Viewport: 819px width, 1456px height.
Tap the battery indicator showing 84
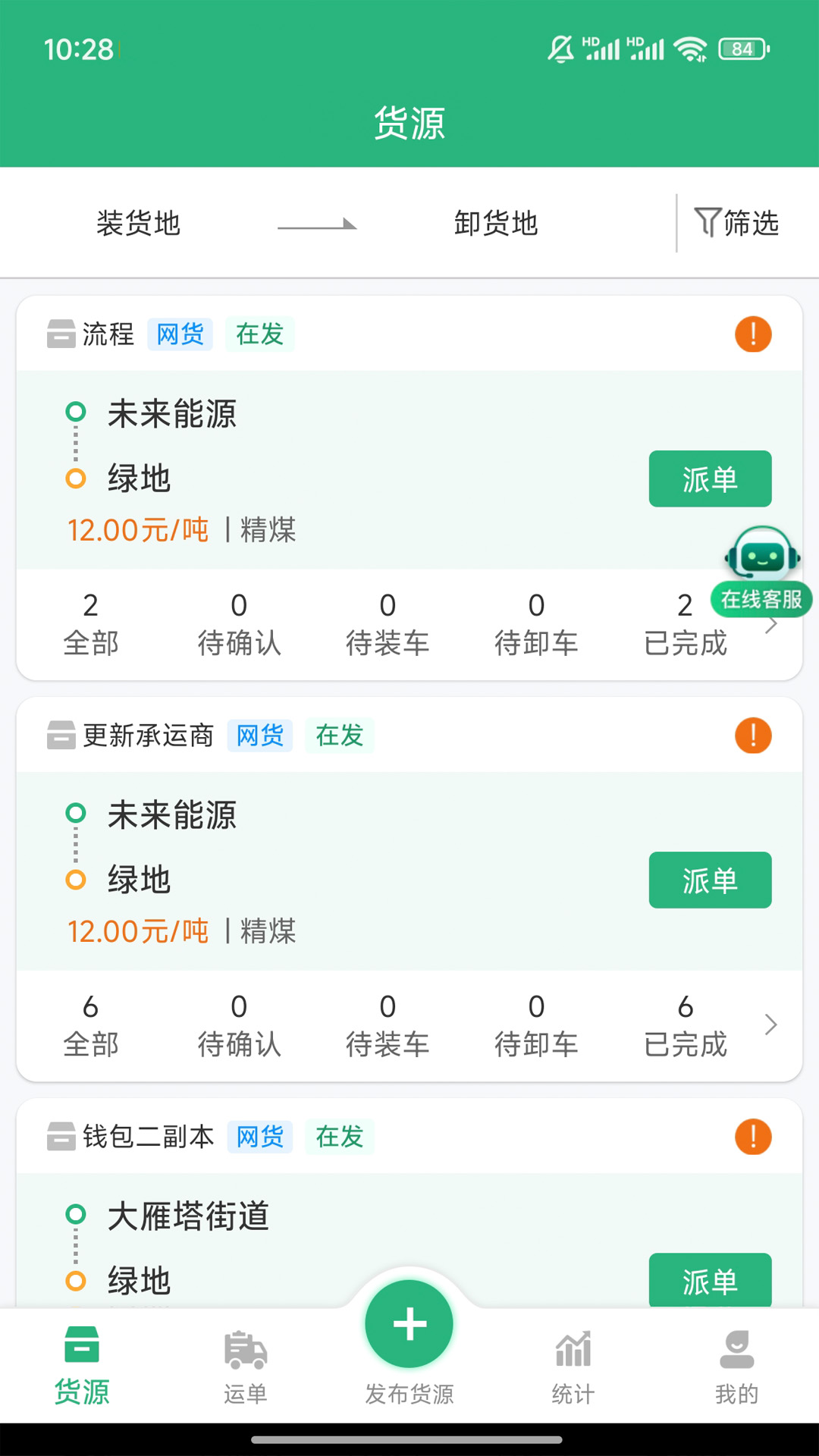(x=742, y=49)
